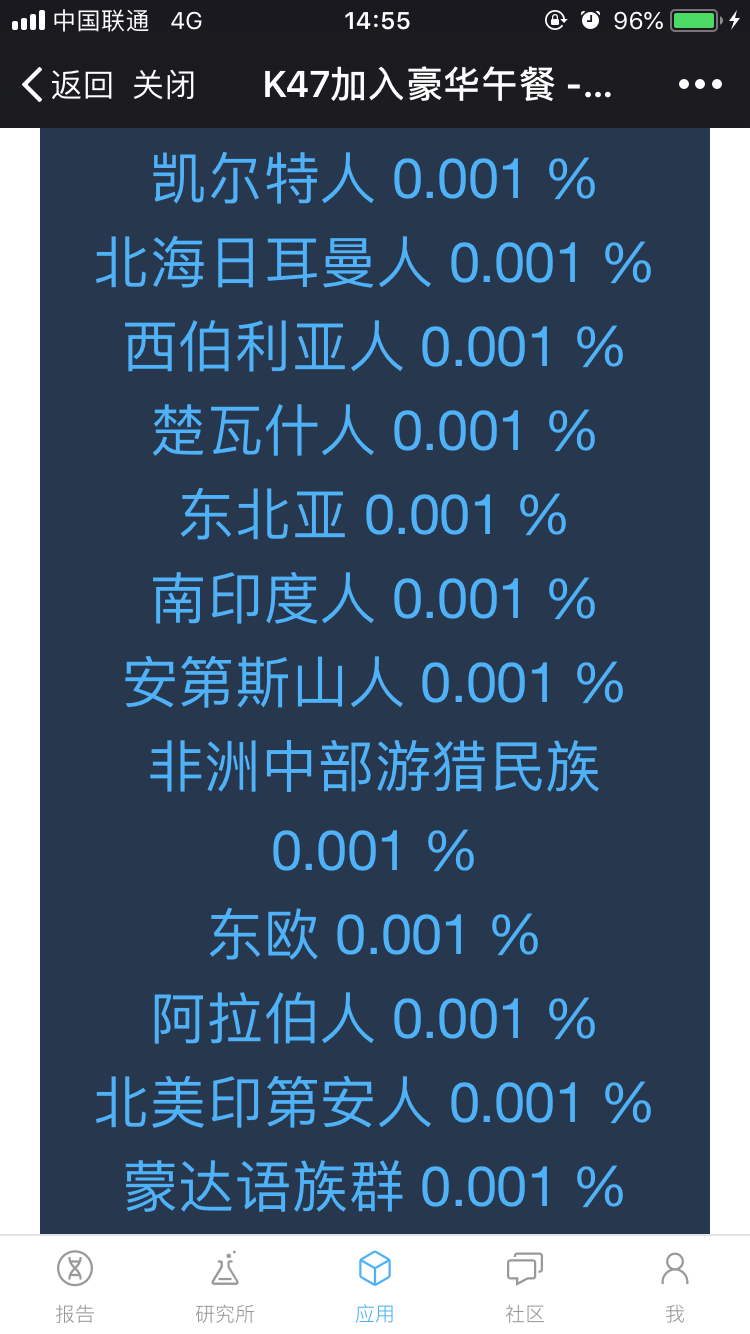Select the 应用 tab
Screen dimensions: 750x1334
[375, 1286]
